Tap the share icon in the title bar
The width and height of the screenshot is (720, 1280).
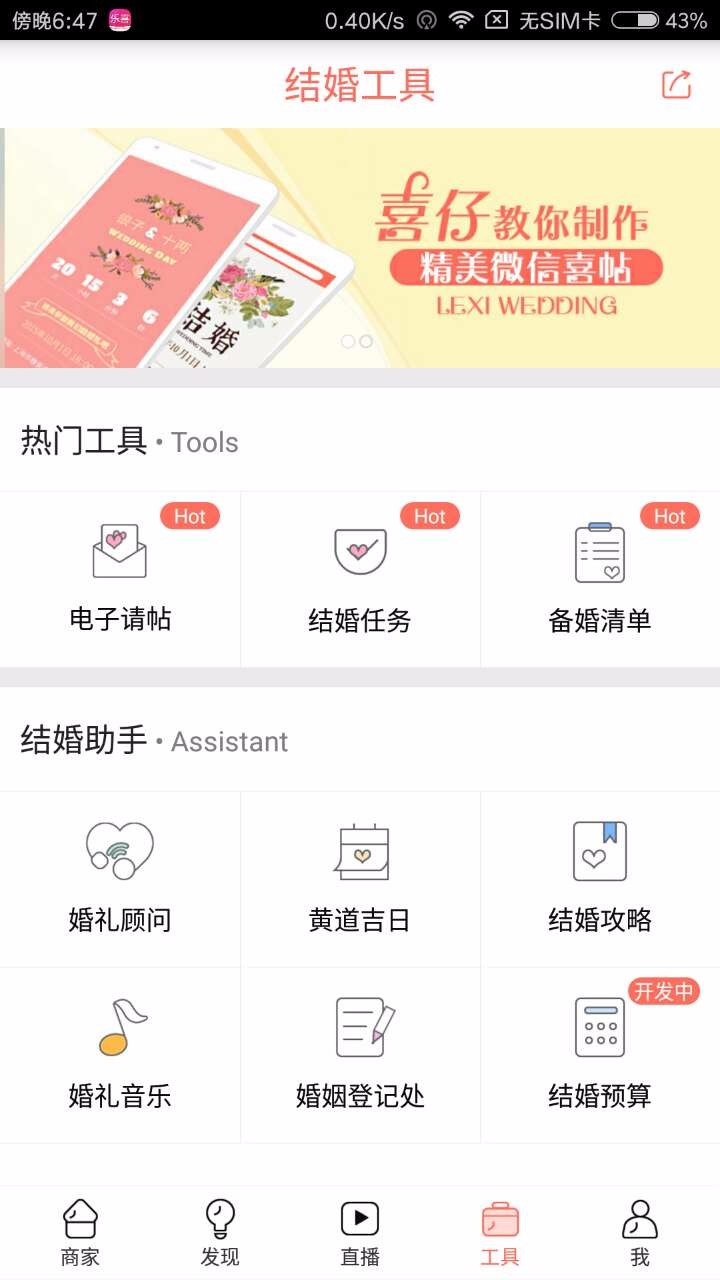coord(677,85)
